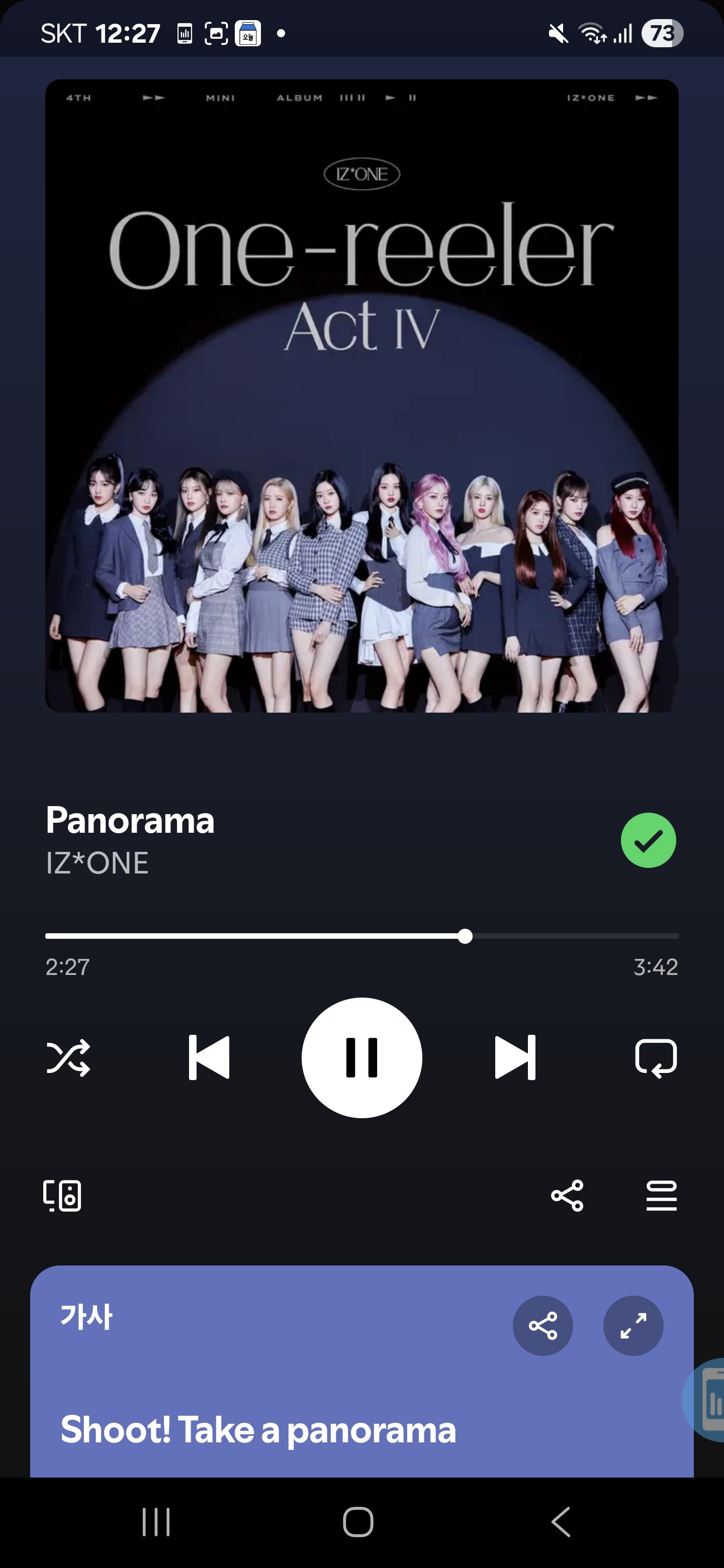Skip to the next track
This screenshot has width=724, height=1568.
[515, 1058]
